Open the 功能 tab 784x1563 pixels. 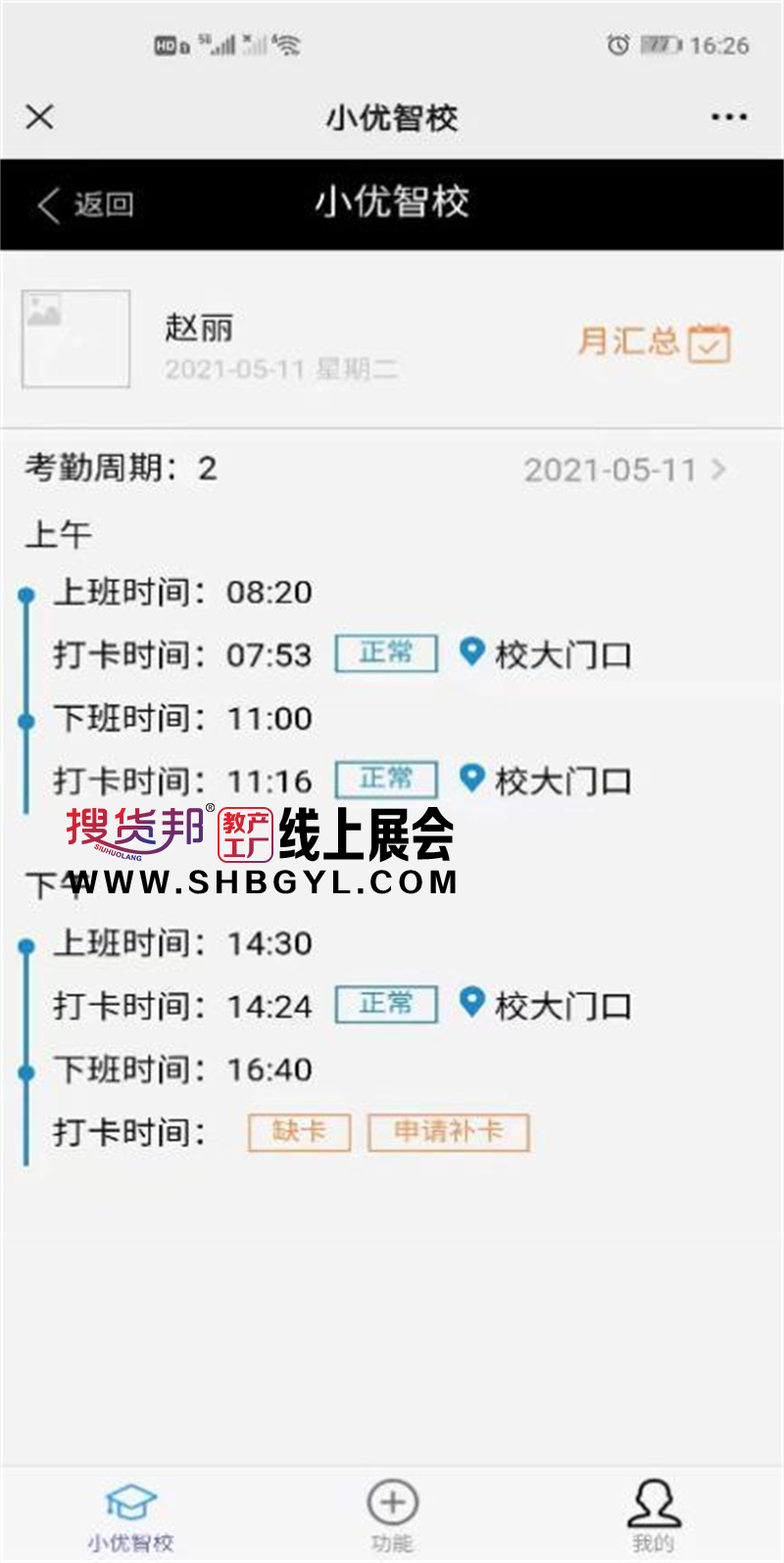click(392, 1517)
